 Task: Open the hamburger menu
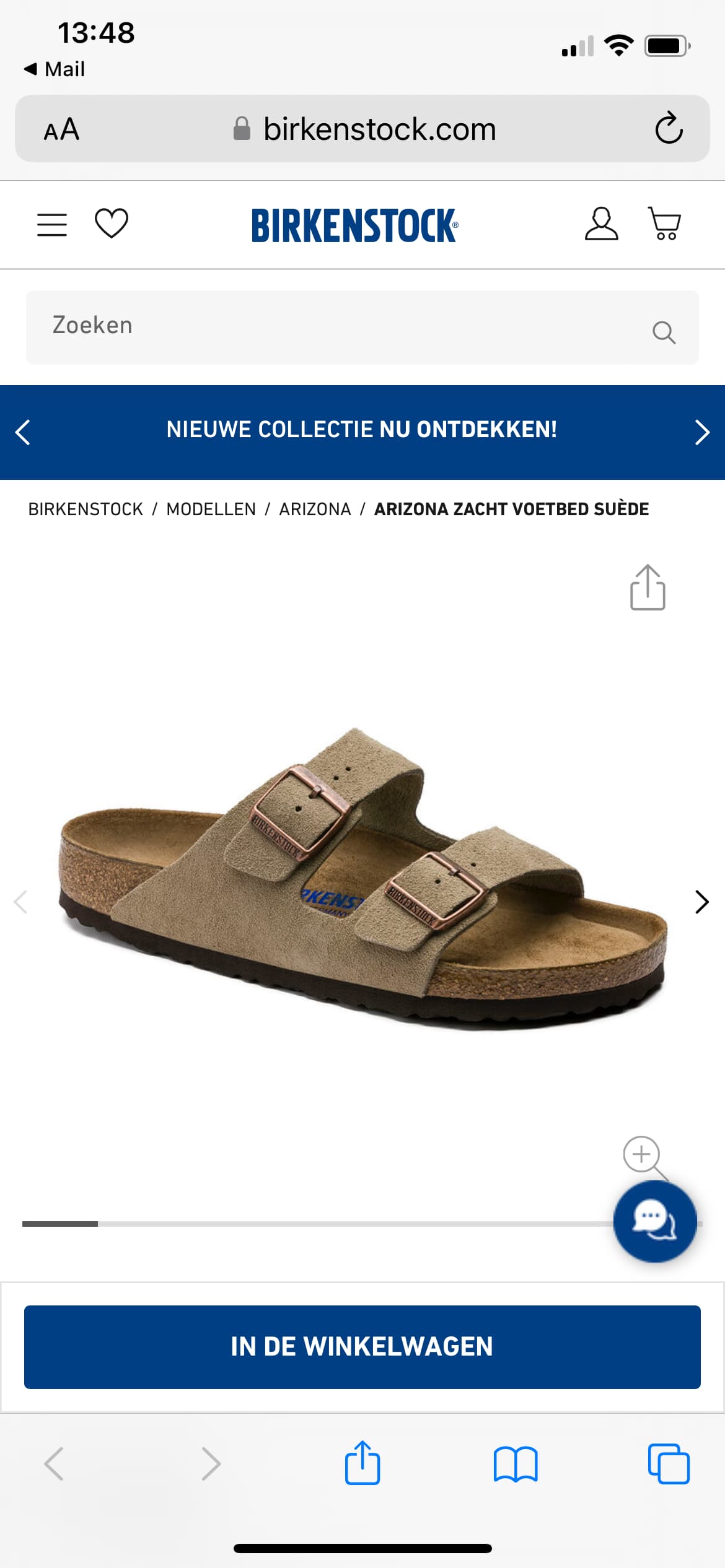tap(52, 225)
